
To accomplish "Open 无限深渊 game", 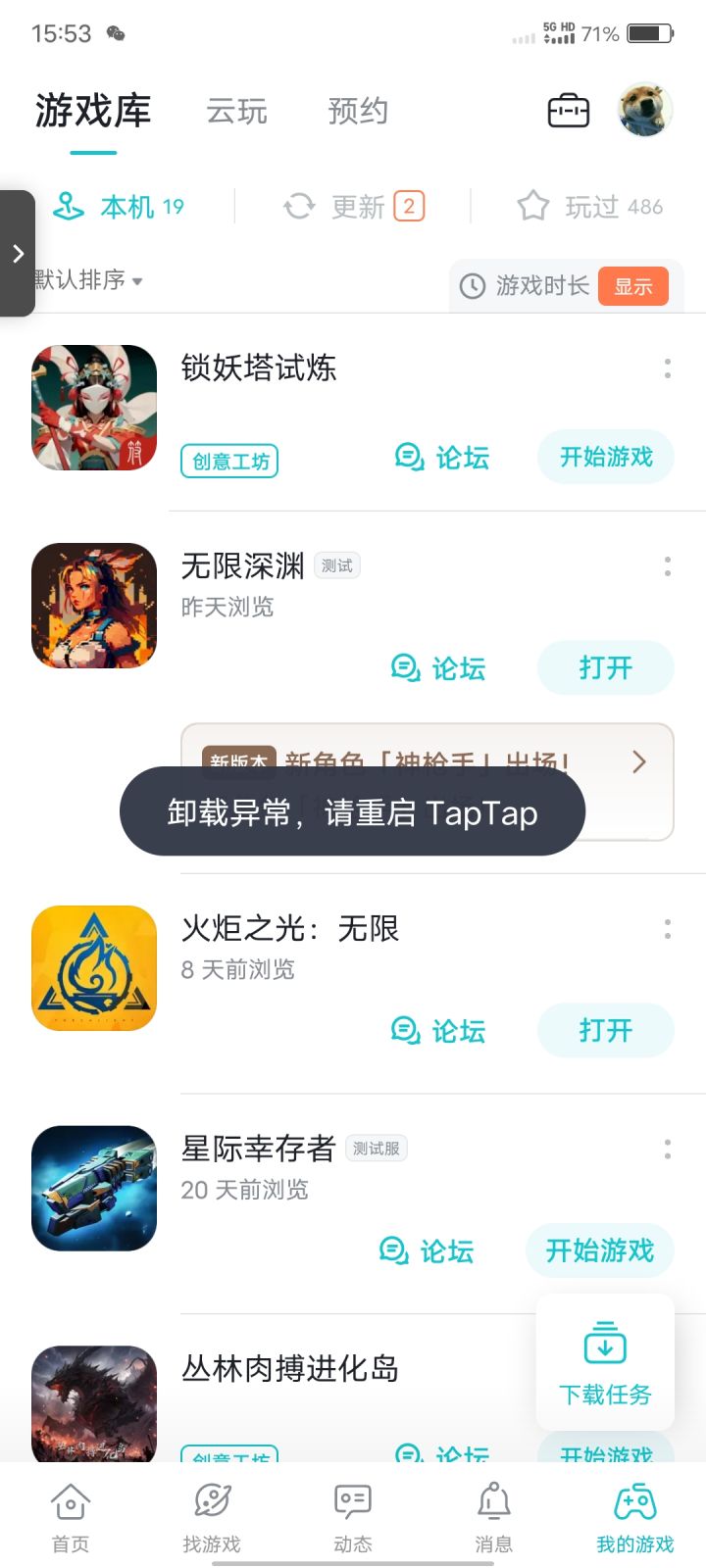I will coord(605,668).
